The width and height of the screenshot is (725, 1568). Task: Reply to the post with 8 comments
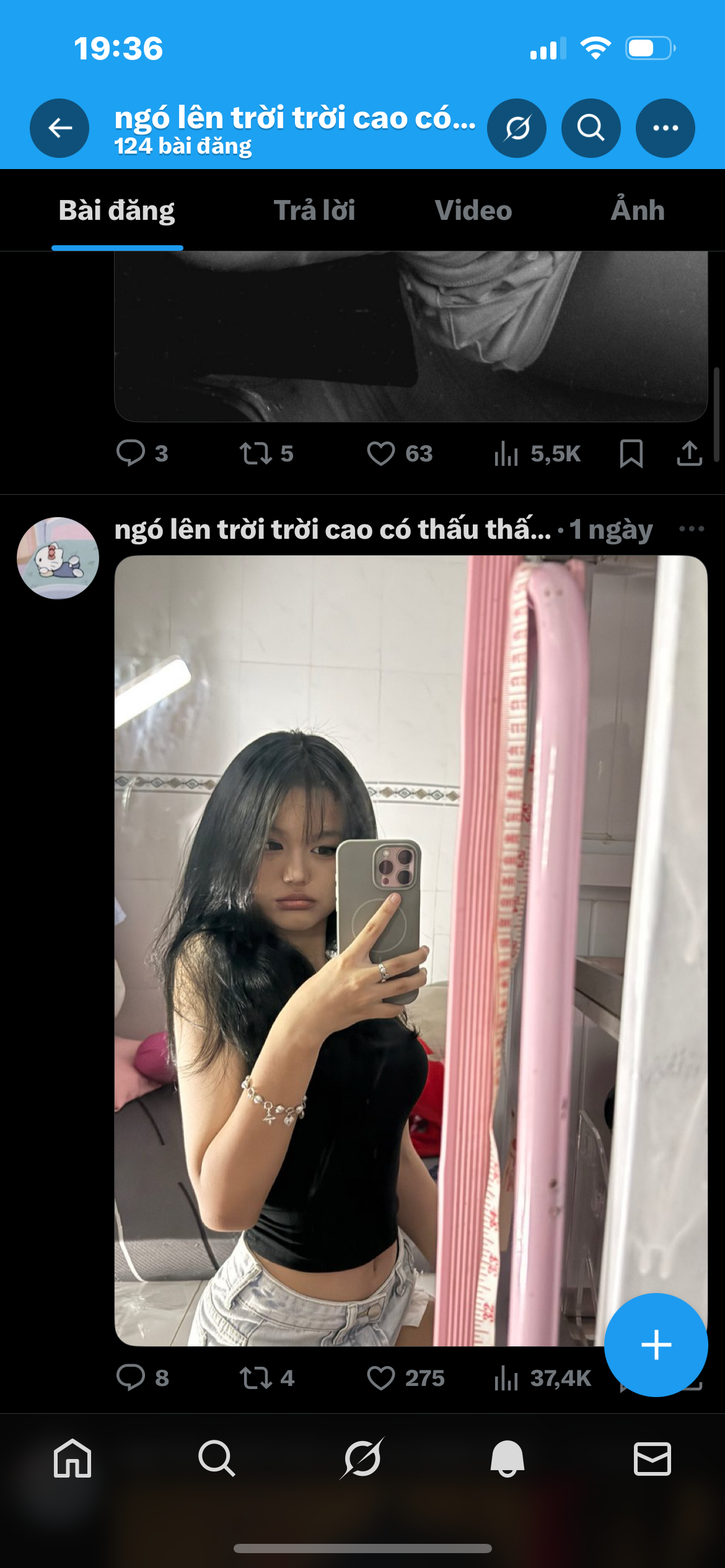point(131,1378)
